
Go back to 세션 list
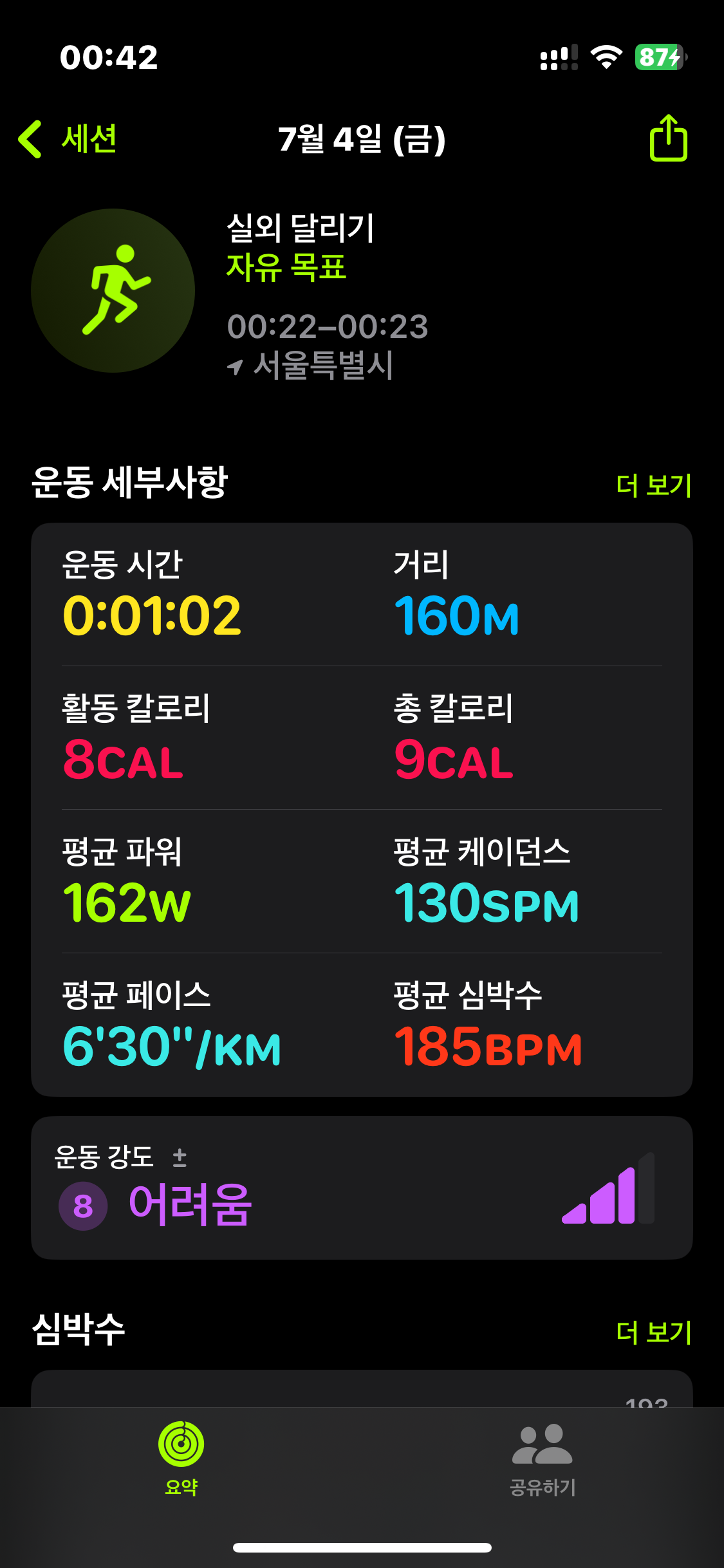(x=68, y=139)
